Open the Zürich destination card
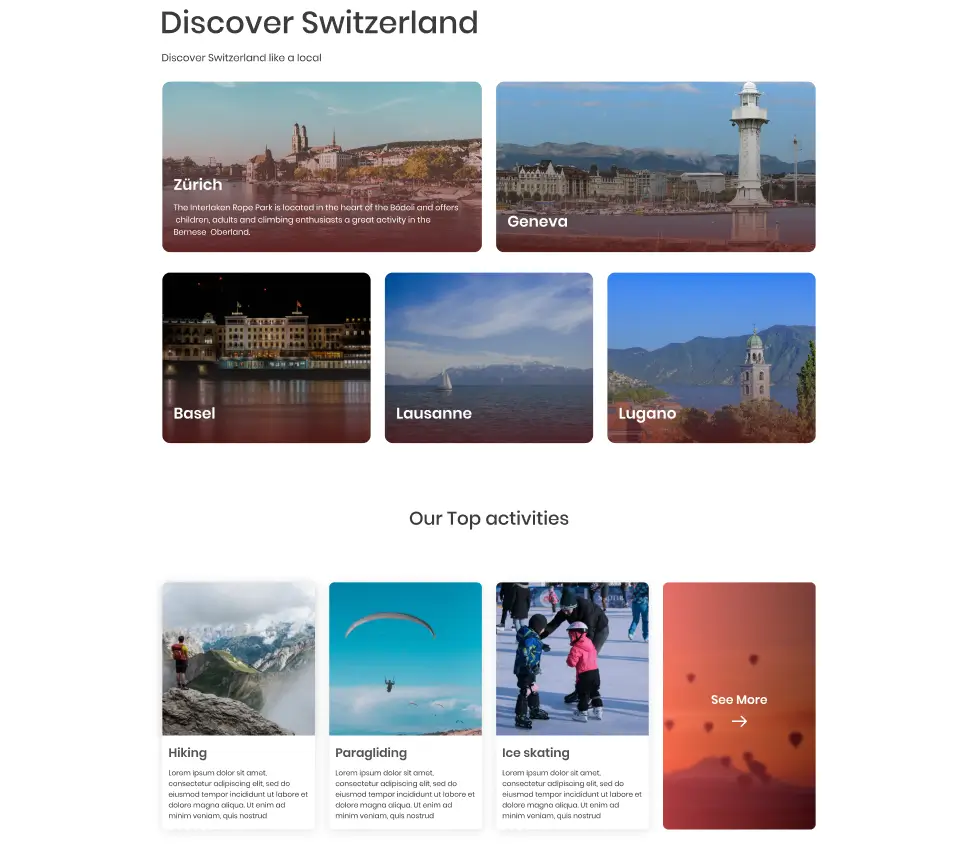The width and height of the screenshot is (977, 847). (321, 166)
